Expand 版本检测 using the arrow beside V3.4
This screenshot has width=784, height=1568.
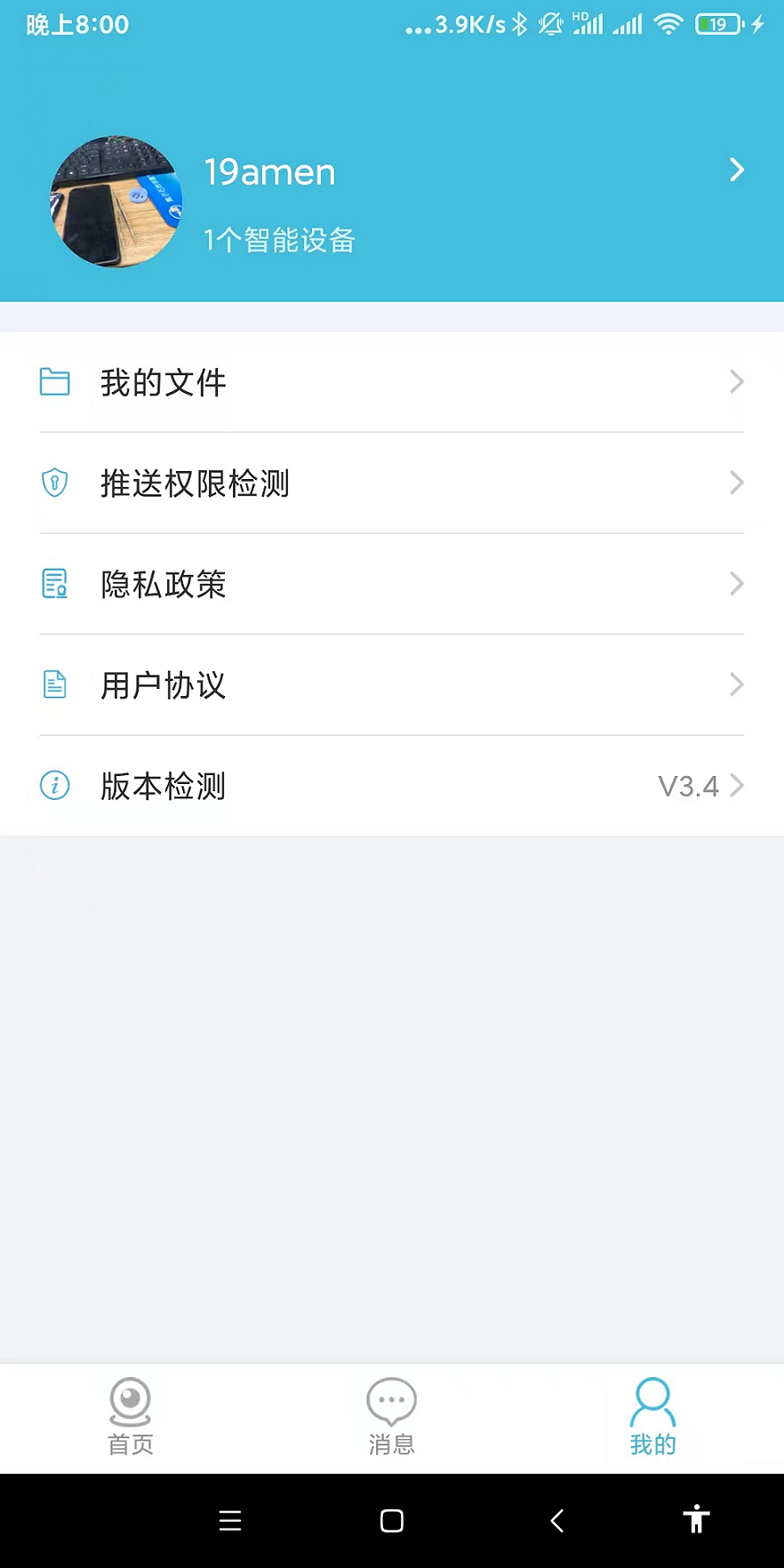coord(736,786)
